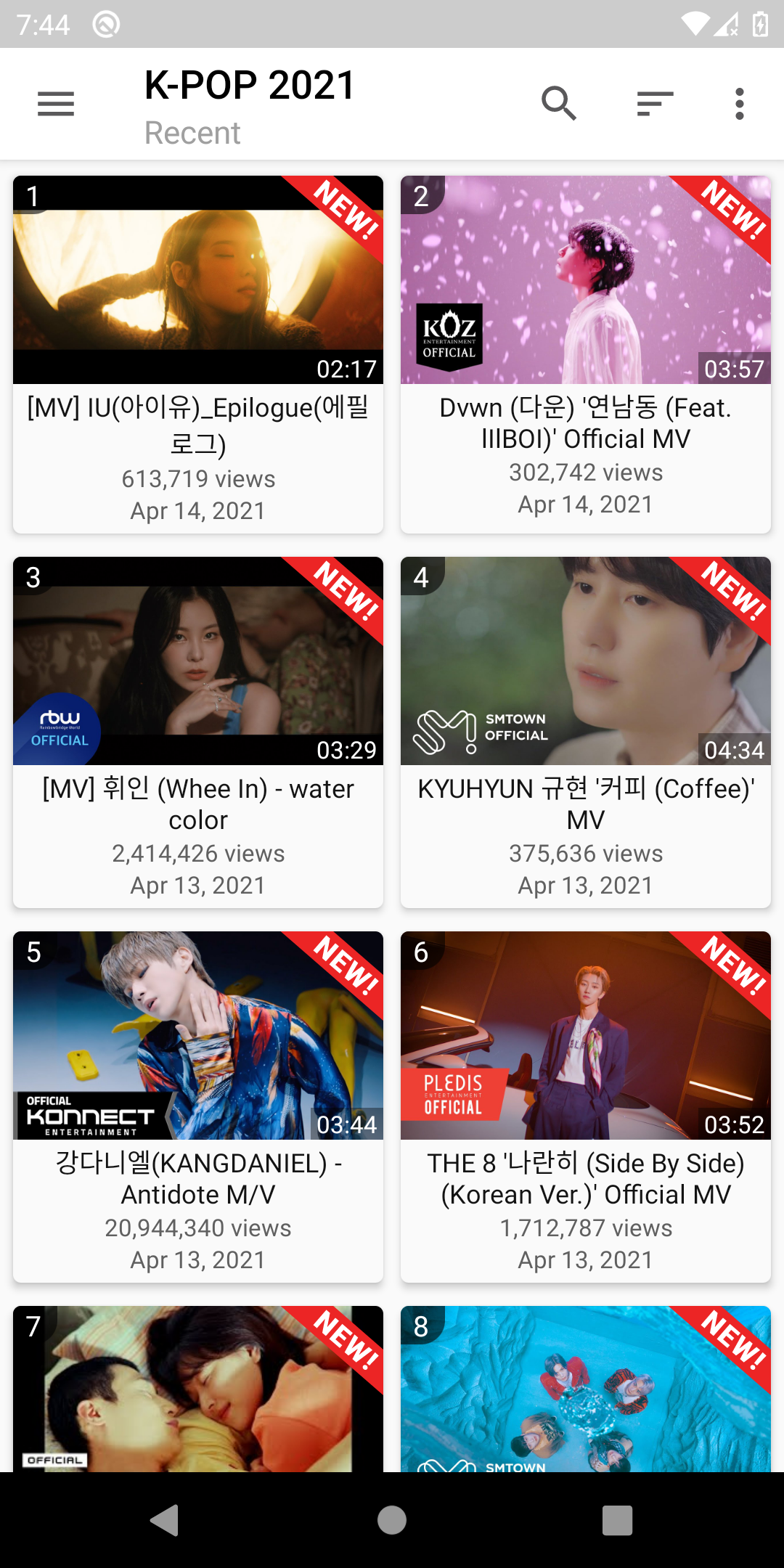
Task: Open the Dvwn 연남동 video thumbnail
Action: (x=586, y=281)
